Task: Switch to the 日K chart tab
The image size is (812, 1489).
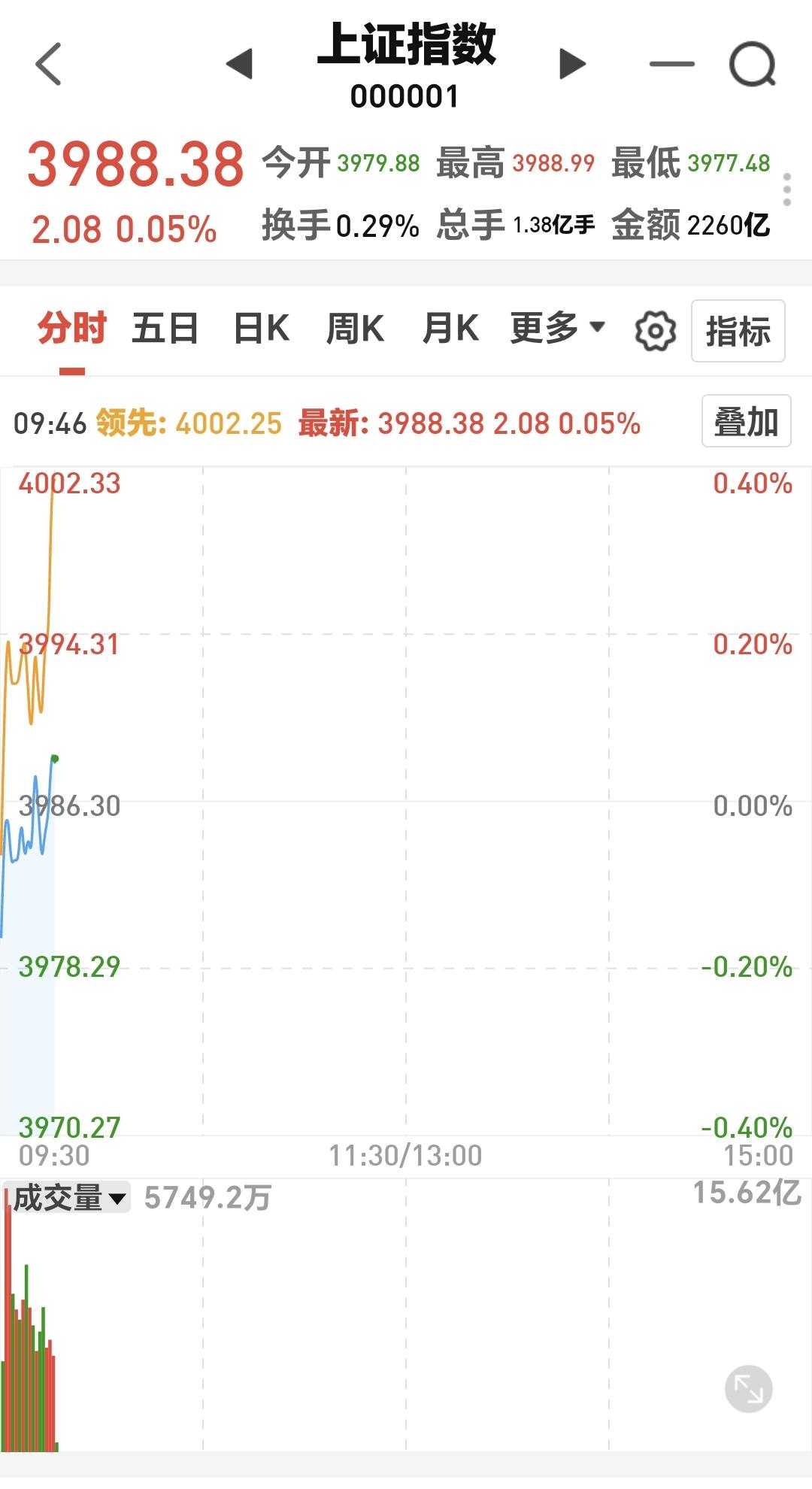Action: tap(262, 329)
